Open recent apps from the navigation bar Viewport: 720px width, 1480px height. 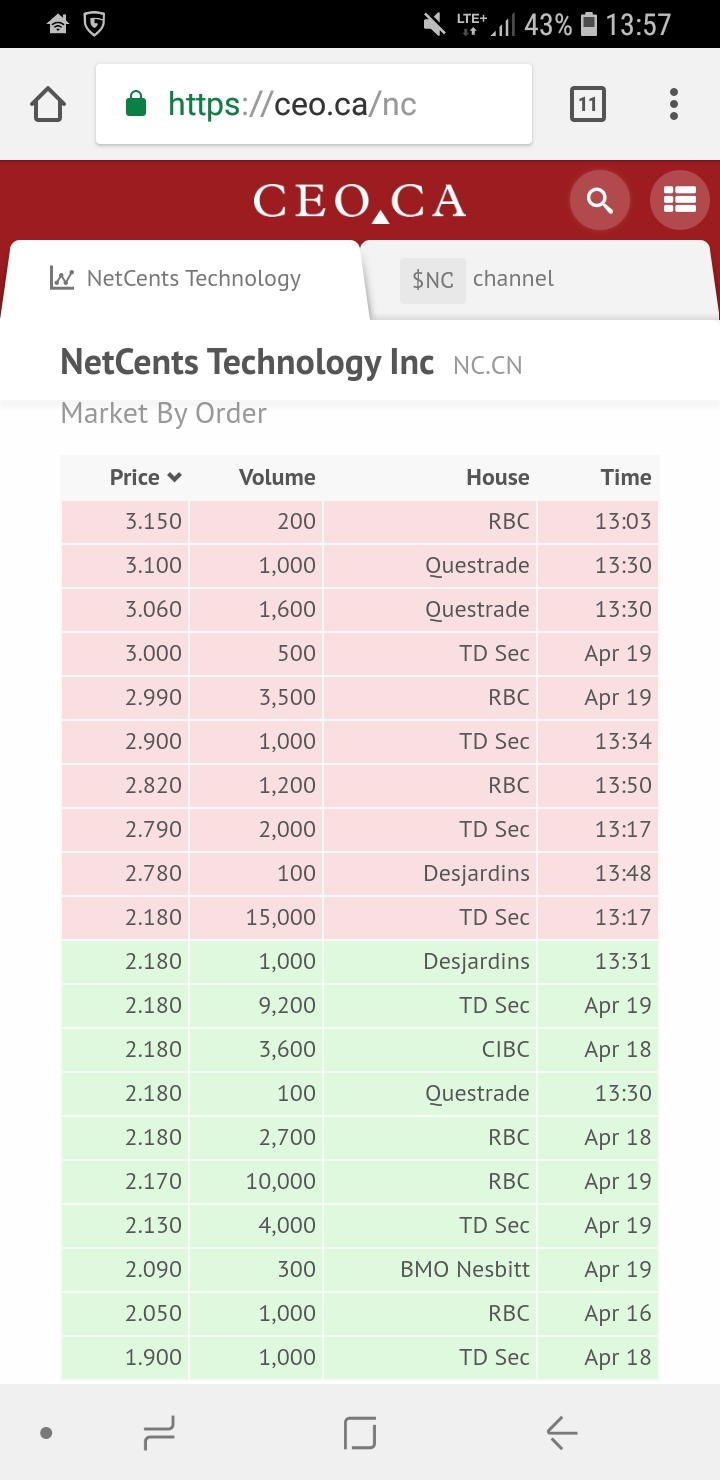point(160,1433)
